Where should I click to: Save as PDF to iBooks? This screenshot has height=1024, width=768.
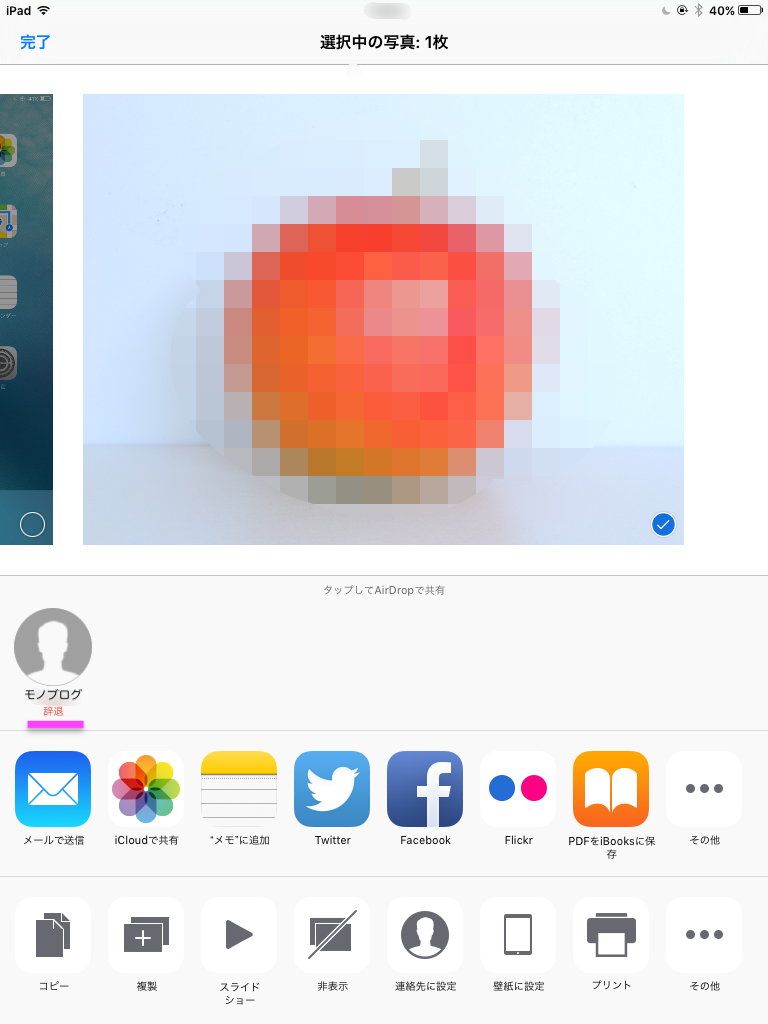pyautogui.click(x=611, y=789)
